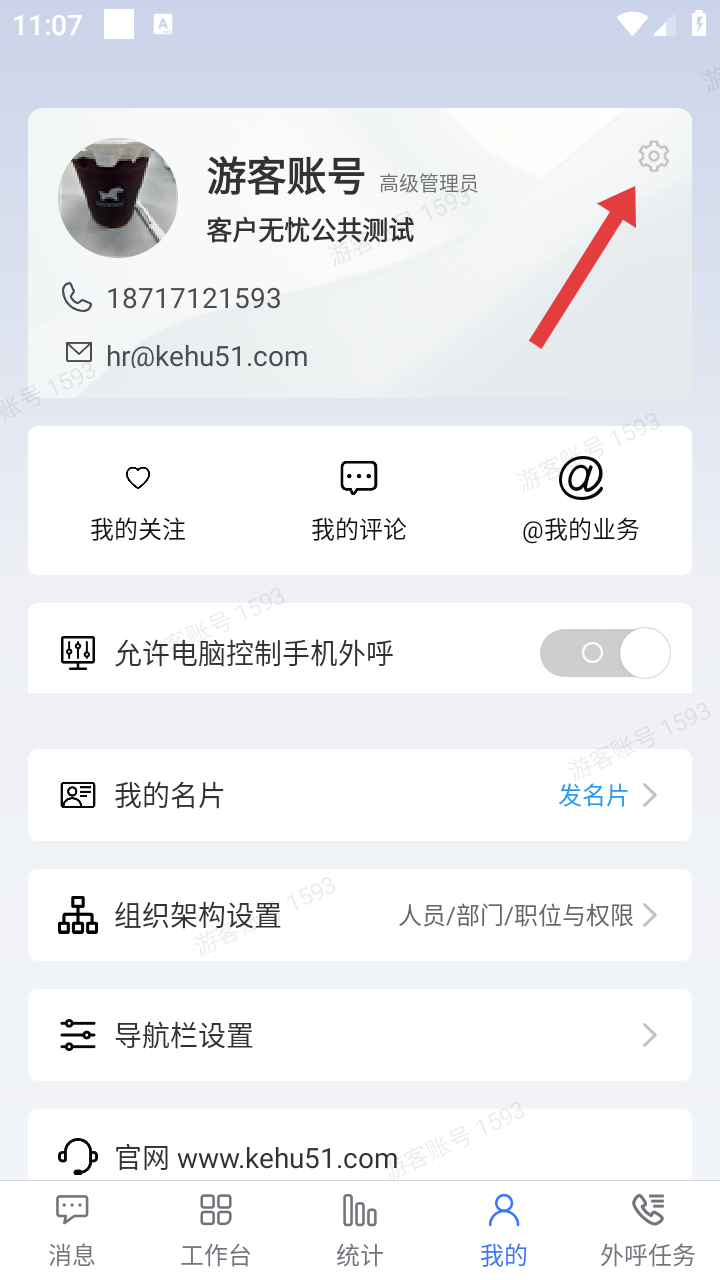The height and width of the screenshot is (1280, 720).
Task: Select the 我的 tab
Action: 504,1230
